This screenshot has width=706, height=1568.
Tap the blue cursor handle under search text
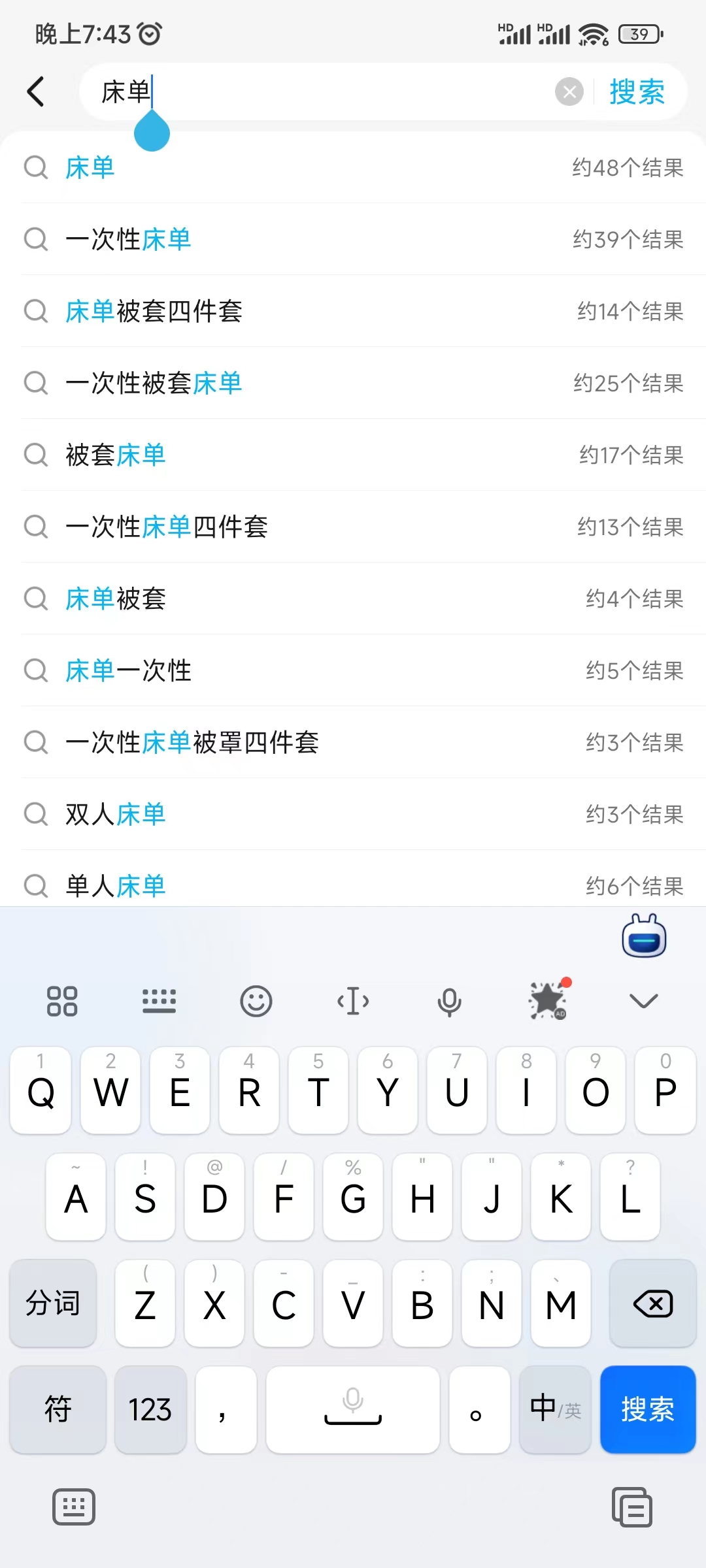coord(152,132)
